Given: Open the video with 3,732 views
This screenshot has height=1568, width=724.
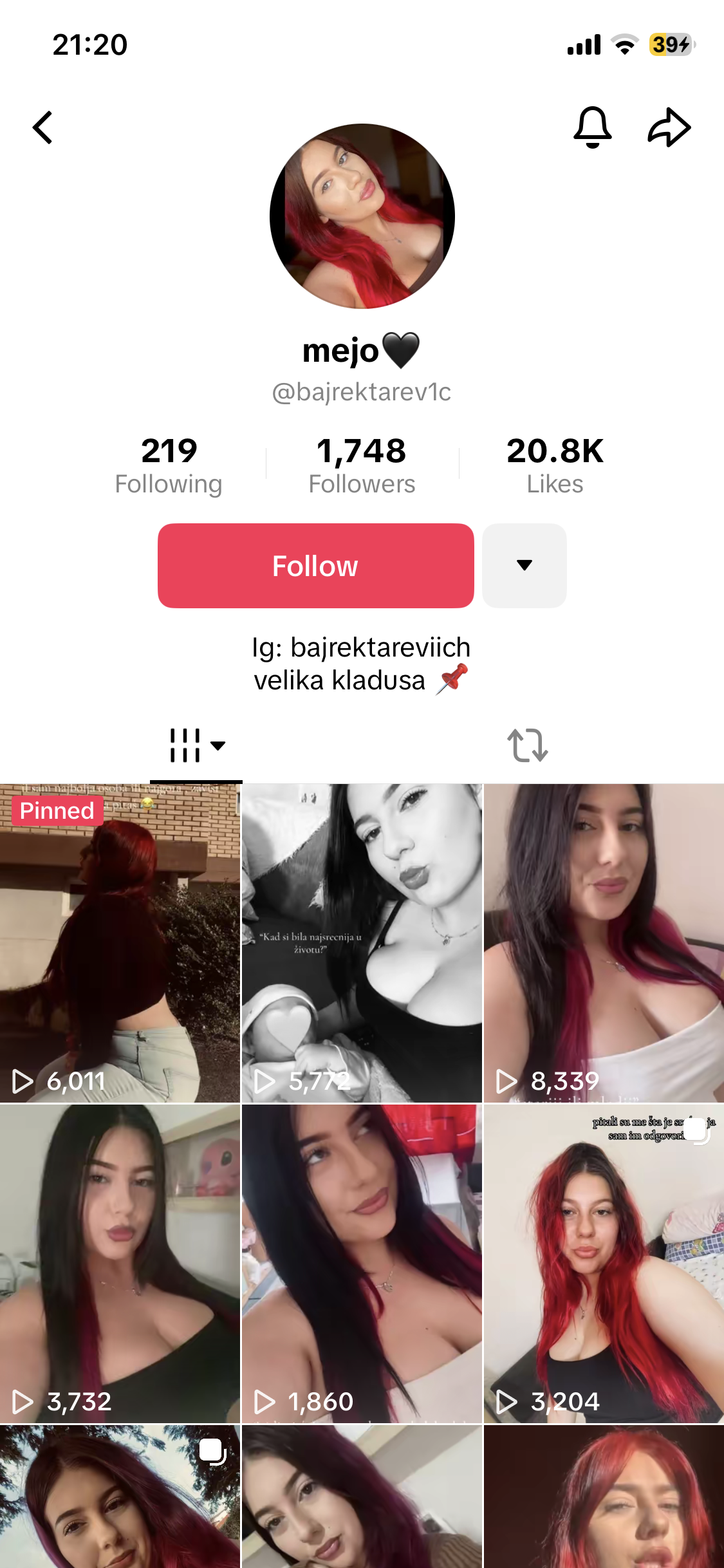Looking at the screenshot, I should coord(120,1264).
